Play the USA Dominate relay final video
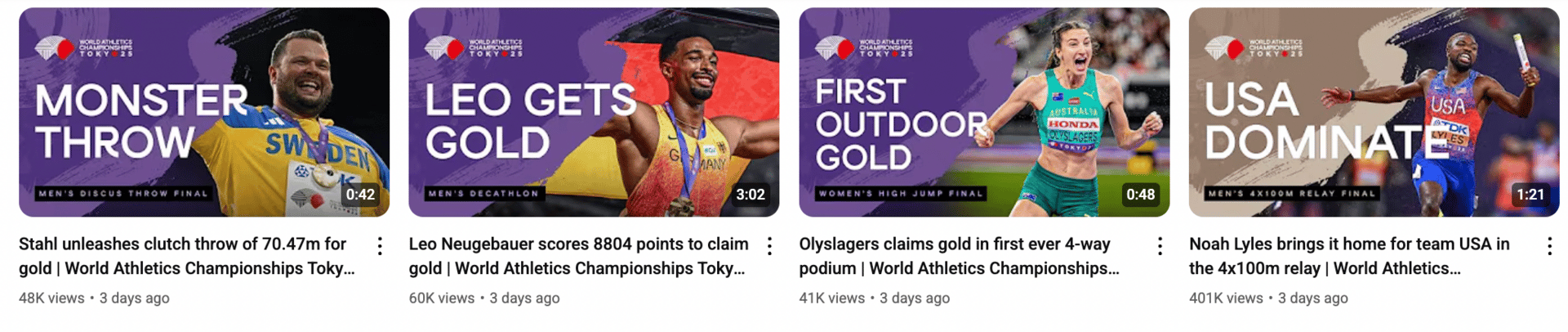This screenshot has height=332, width=1568. (1374, 112)
